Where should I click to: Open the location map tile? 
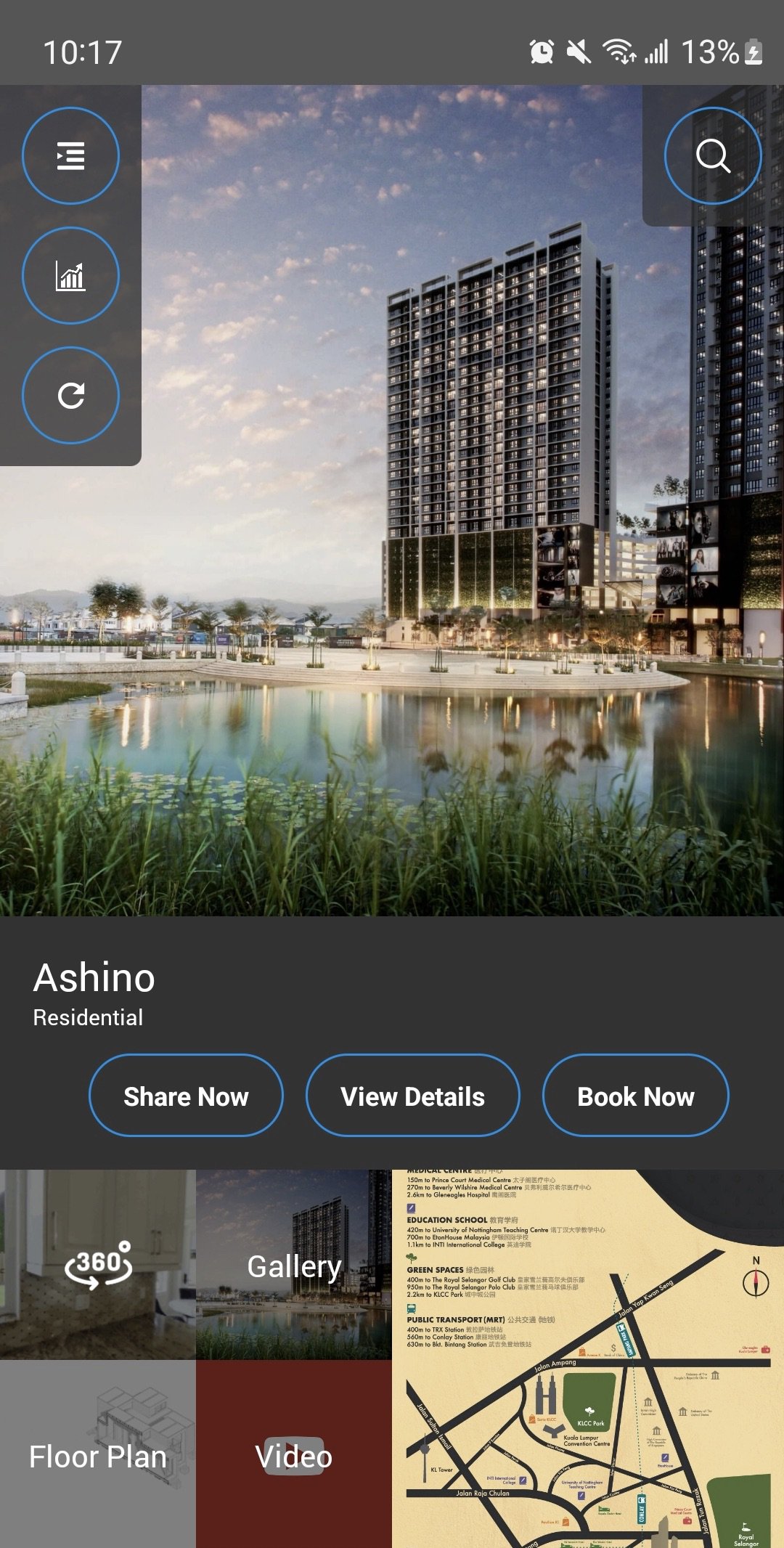588,1358
